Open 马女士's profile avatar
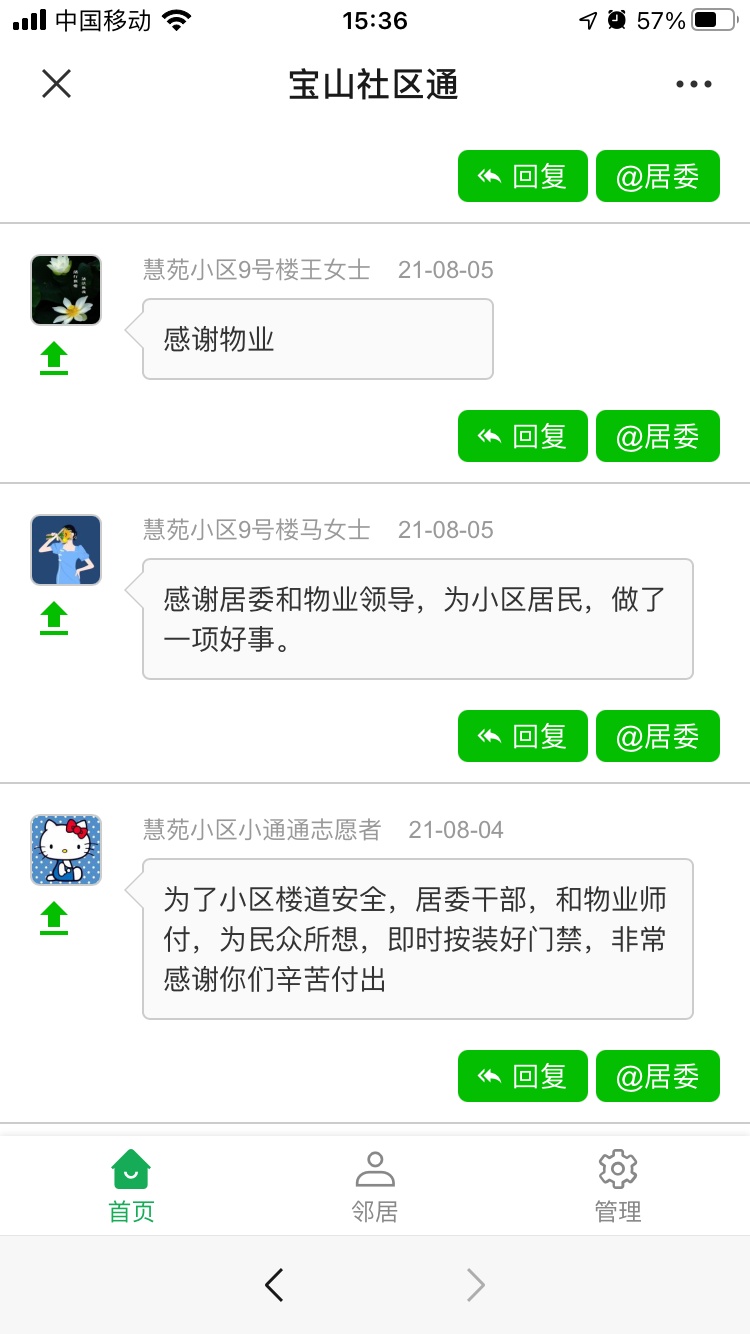The height and width of the screenshot is (1334, 750). [x=66, y=550]
